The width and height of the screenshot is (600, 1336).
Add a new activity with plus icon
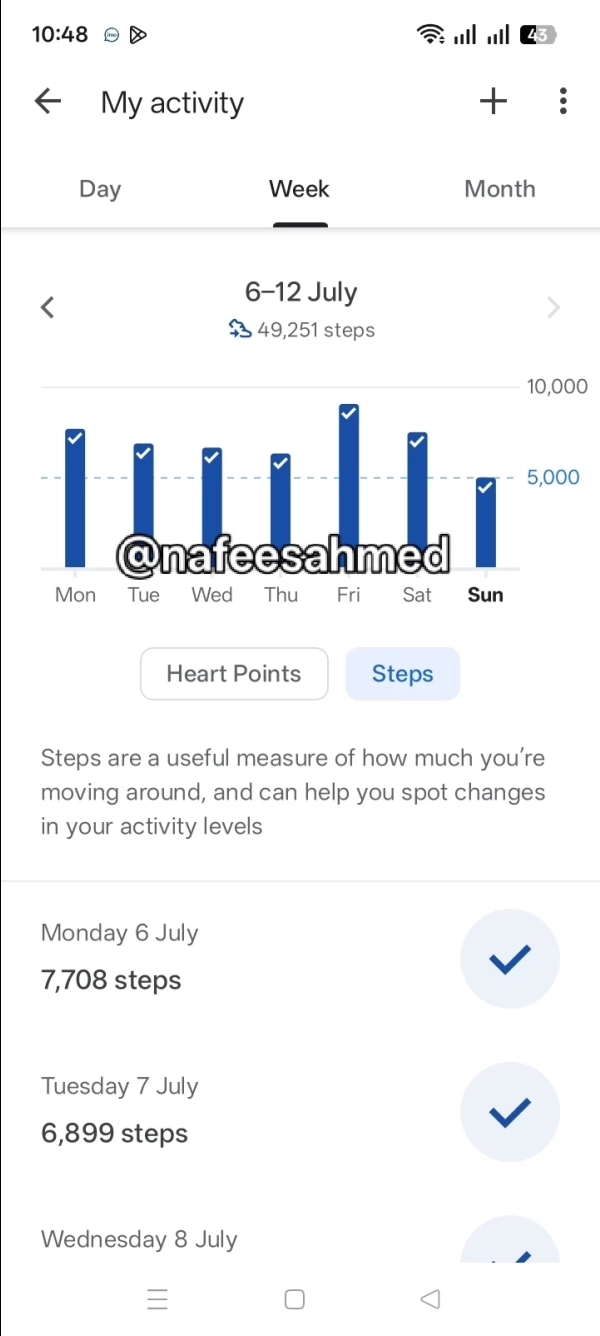493,101
